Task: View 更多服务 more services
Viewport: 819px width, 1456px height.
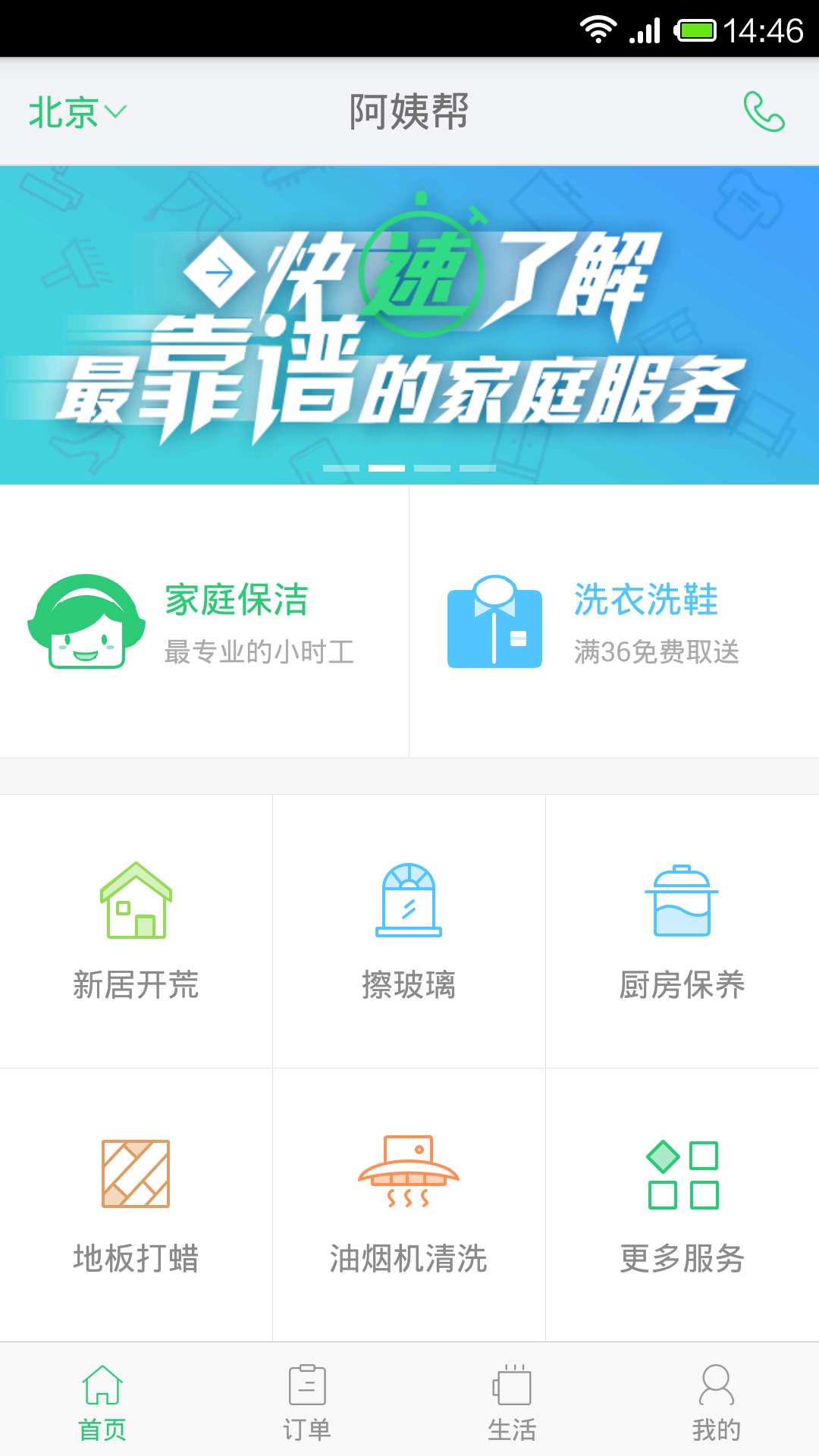Action: click(682, 1204)
